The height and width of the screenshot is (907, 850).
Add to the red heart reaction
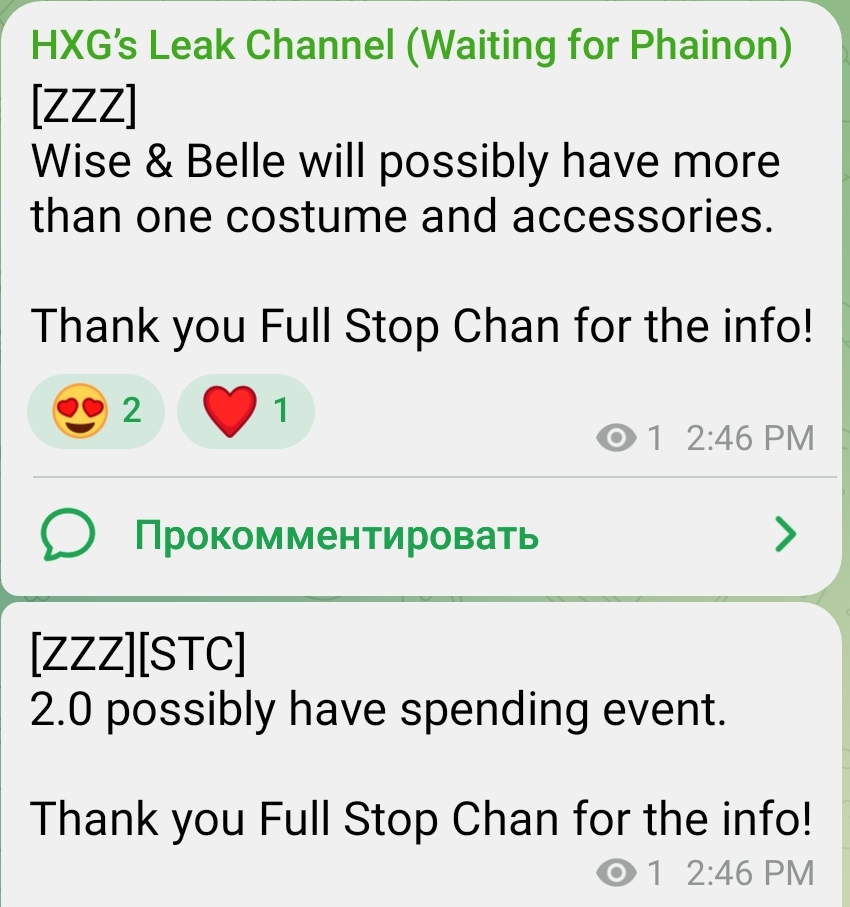click(245, 411)
